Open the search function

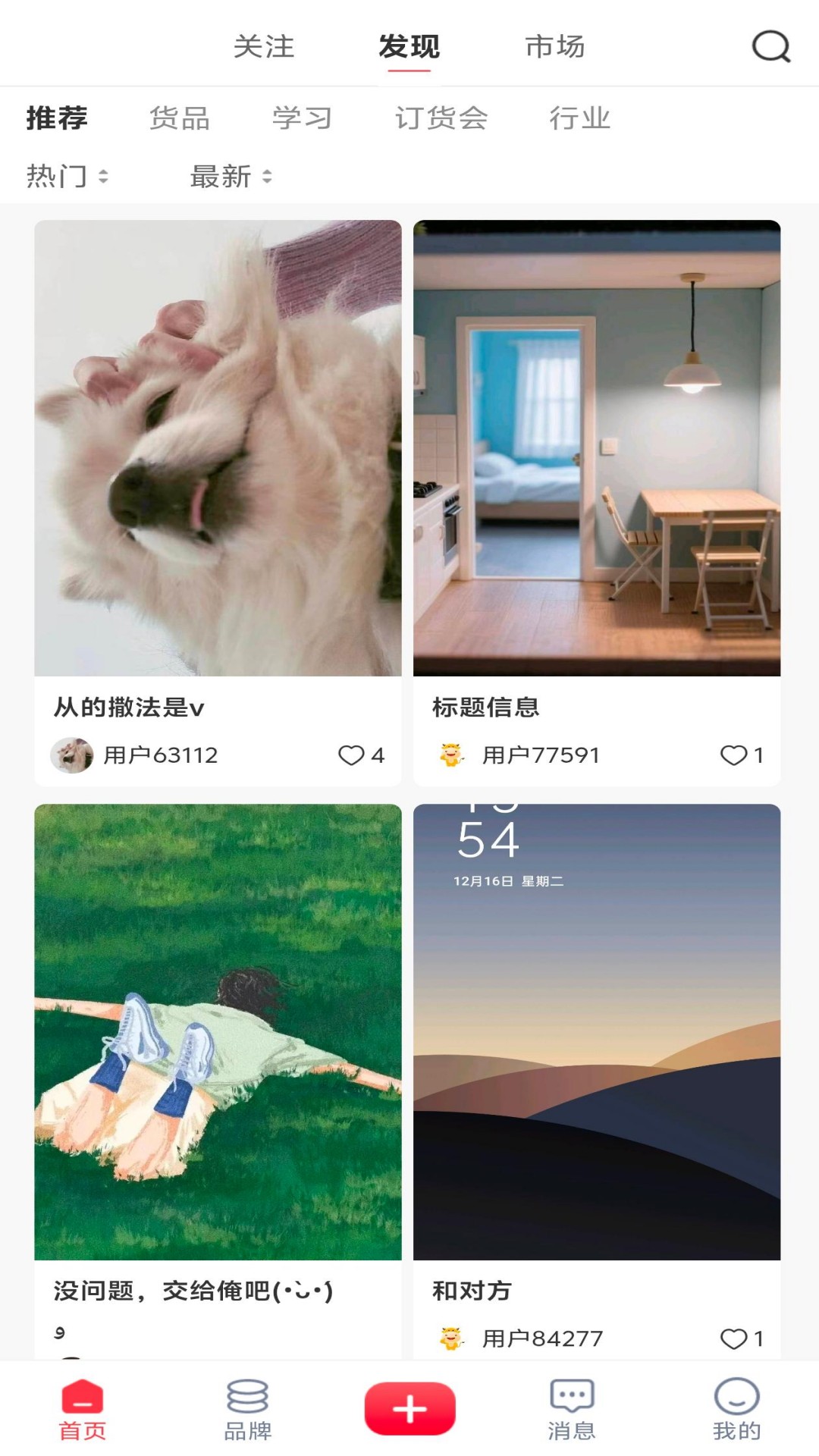point(771,48)
